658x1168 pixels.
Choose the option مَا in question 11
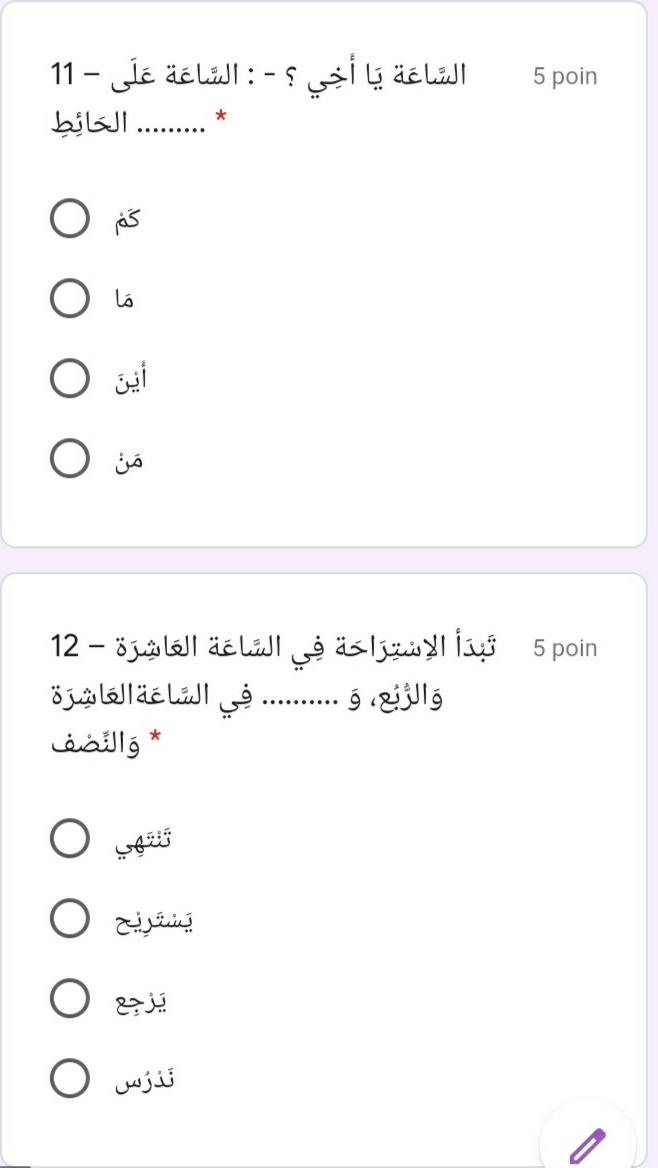click(70, 299)
